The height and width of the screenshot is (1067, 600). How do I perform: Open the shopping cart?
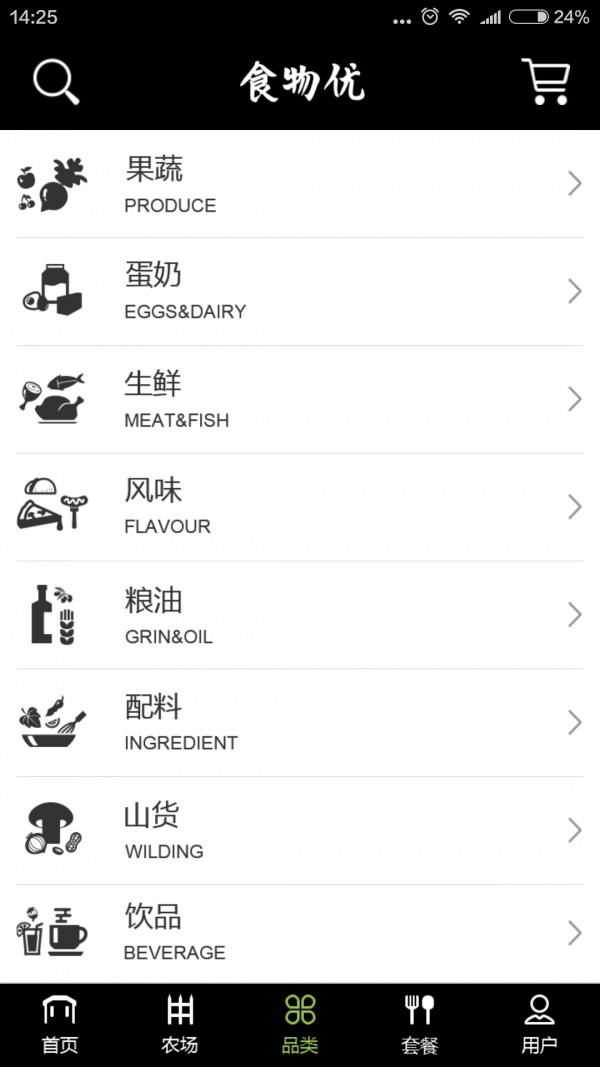546,82
